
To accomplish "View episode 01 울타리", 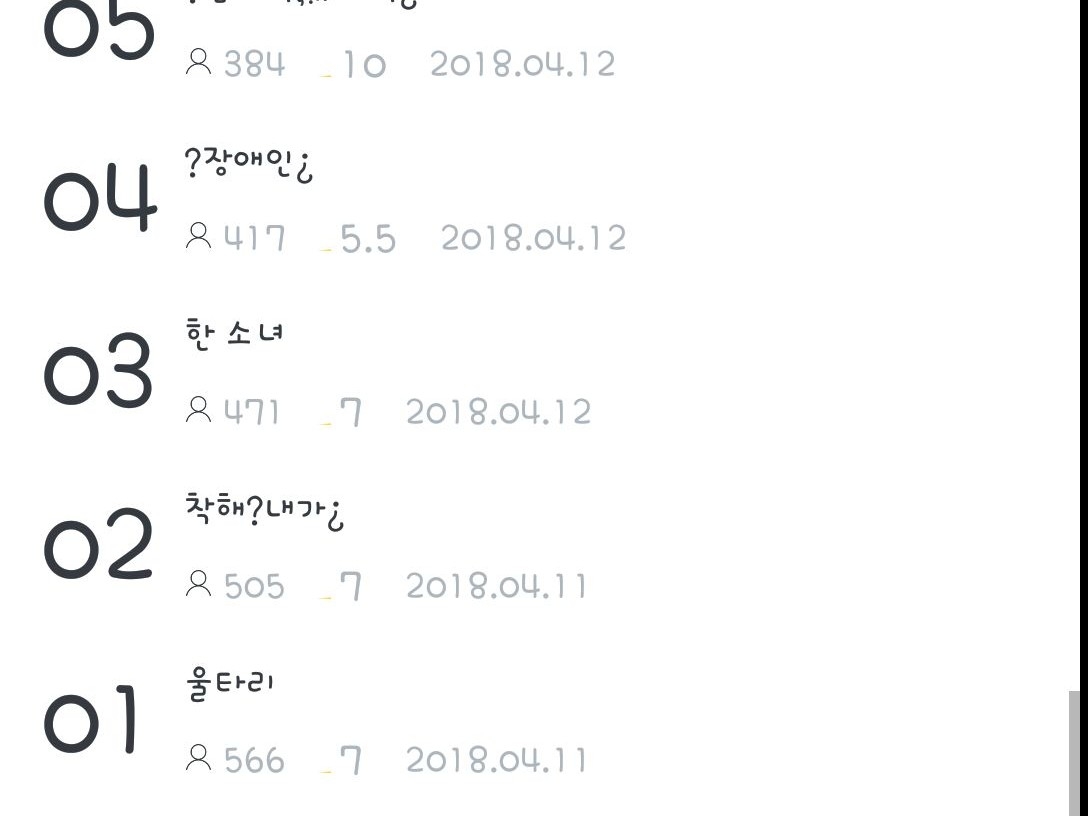I will coord(230,685).
